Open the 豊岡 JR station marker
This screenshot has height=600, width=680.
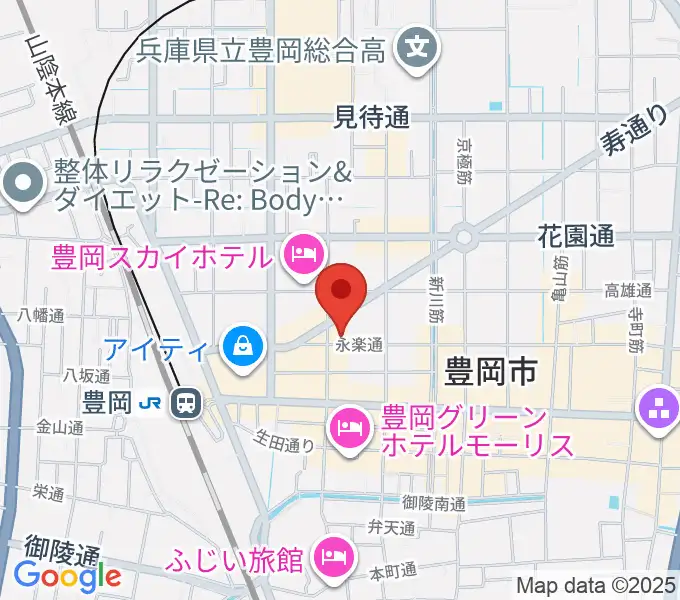coord(185,404)
